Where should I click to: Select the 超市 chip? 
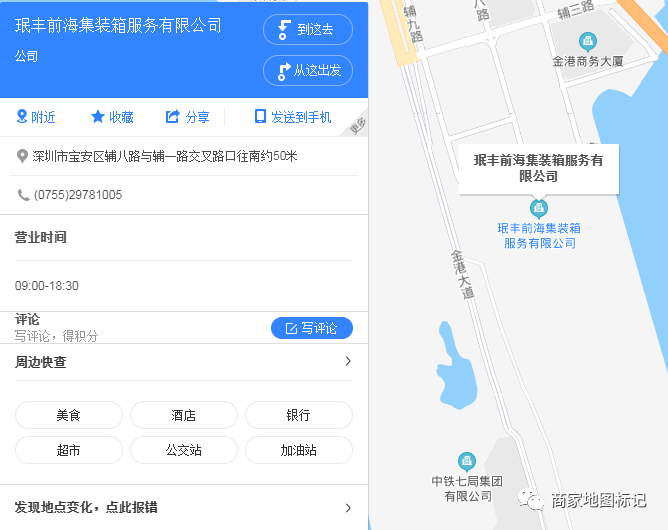pyautogui.click(x=69, y=450)
